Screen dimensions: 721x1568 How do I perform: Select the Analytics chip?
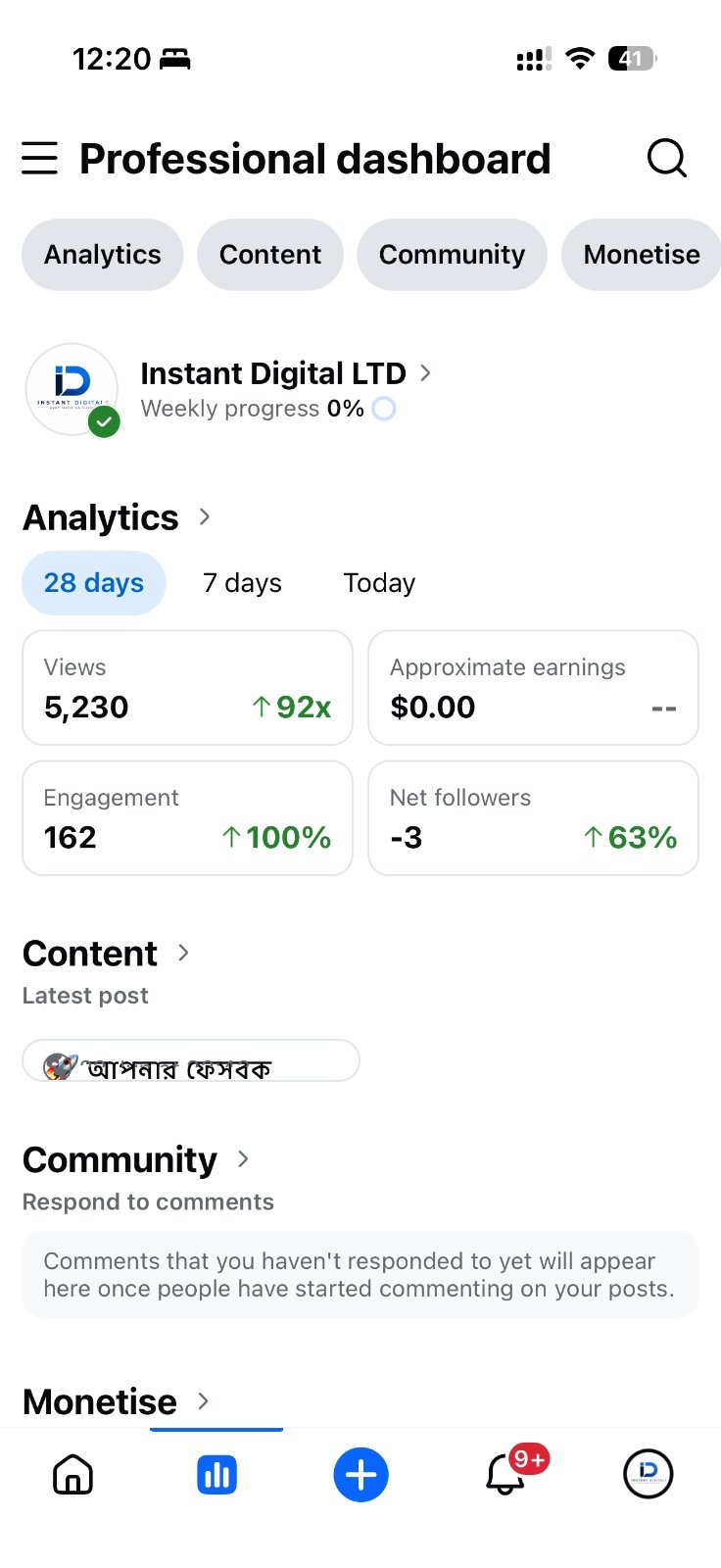click(103, 255)
